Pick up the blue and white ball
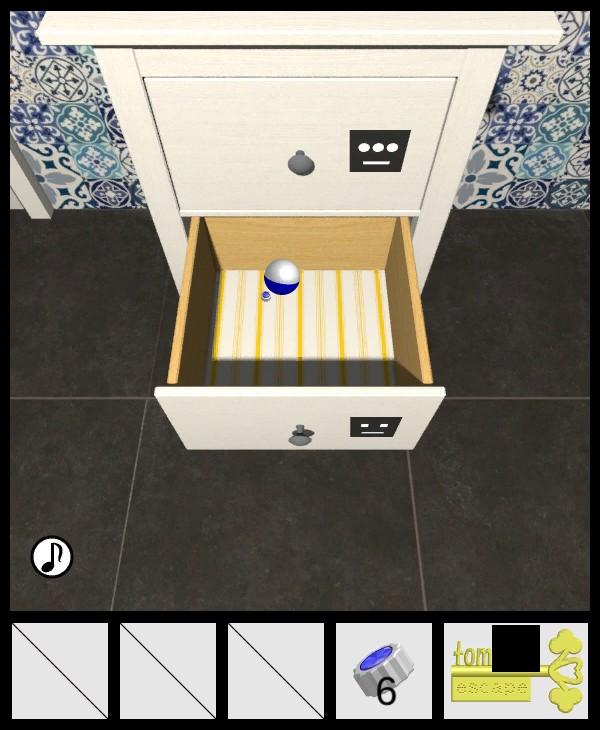Image resolution: width=600 pixels, height=730 pixels. pyautogui.click(x=282, y=276)
